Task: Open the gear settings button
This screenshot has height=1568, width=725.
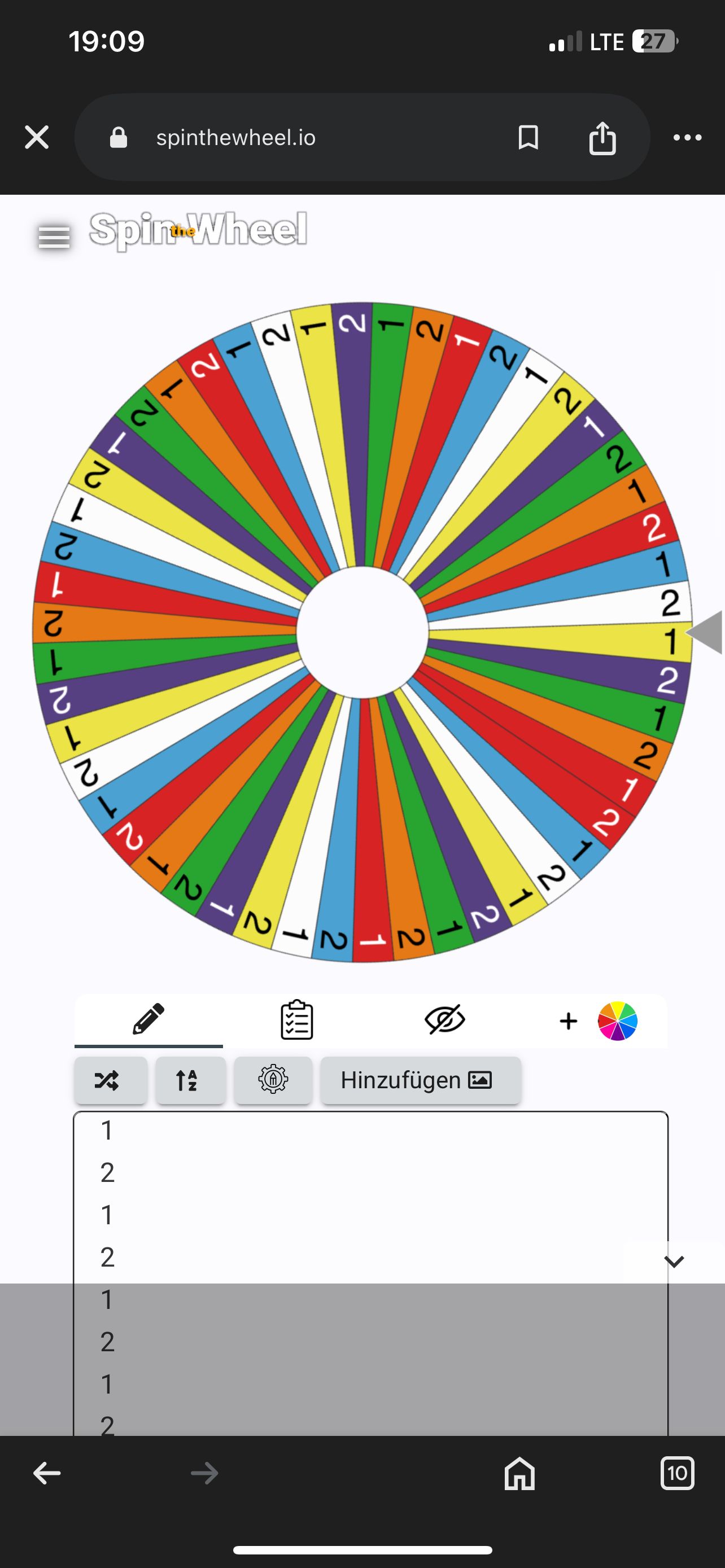Action: click(273, 1080)
